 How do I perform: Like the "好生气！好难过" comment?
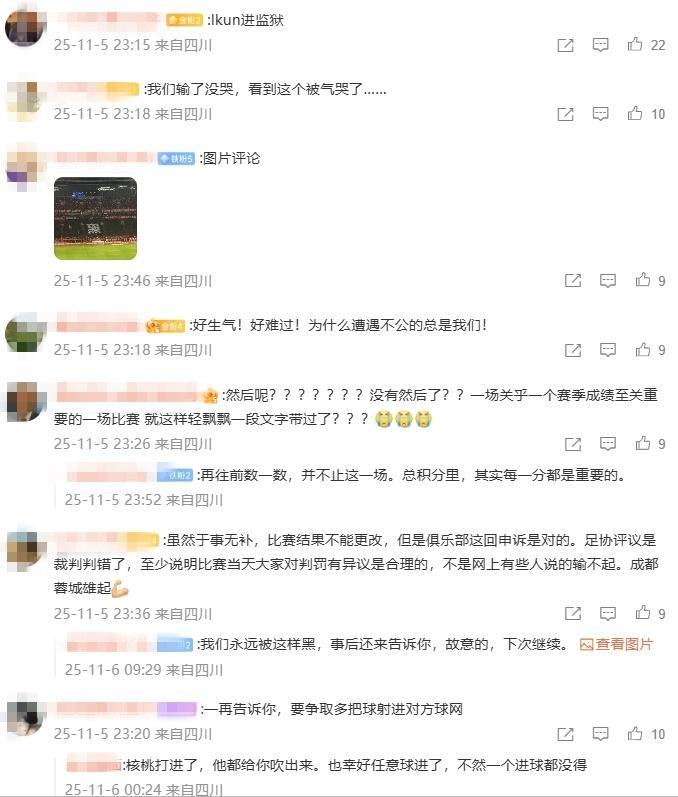(643, 350)
